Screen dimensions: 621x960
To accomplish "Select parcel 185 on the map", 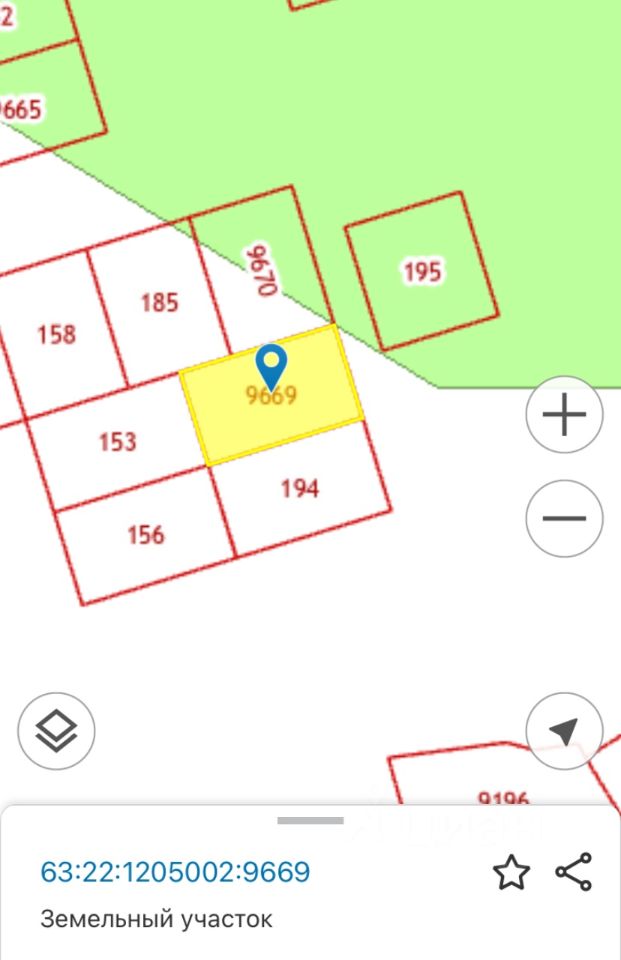I will tap(159, 302).
